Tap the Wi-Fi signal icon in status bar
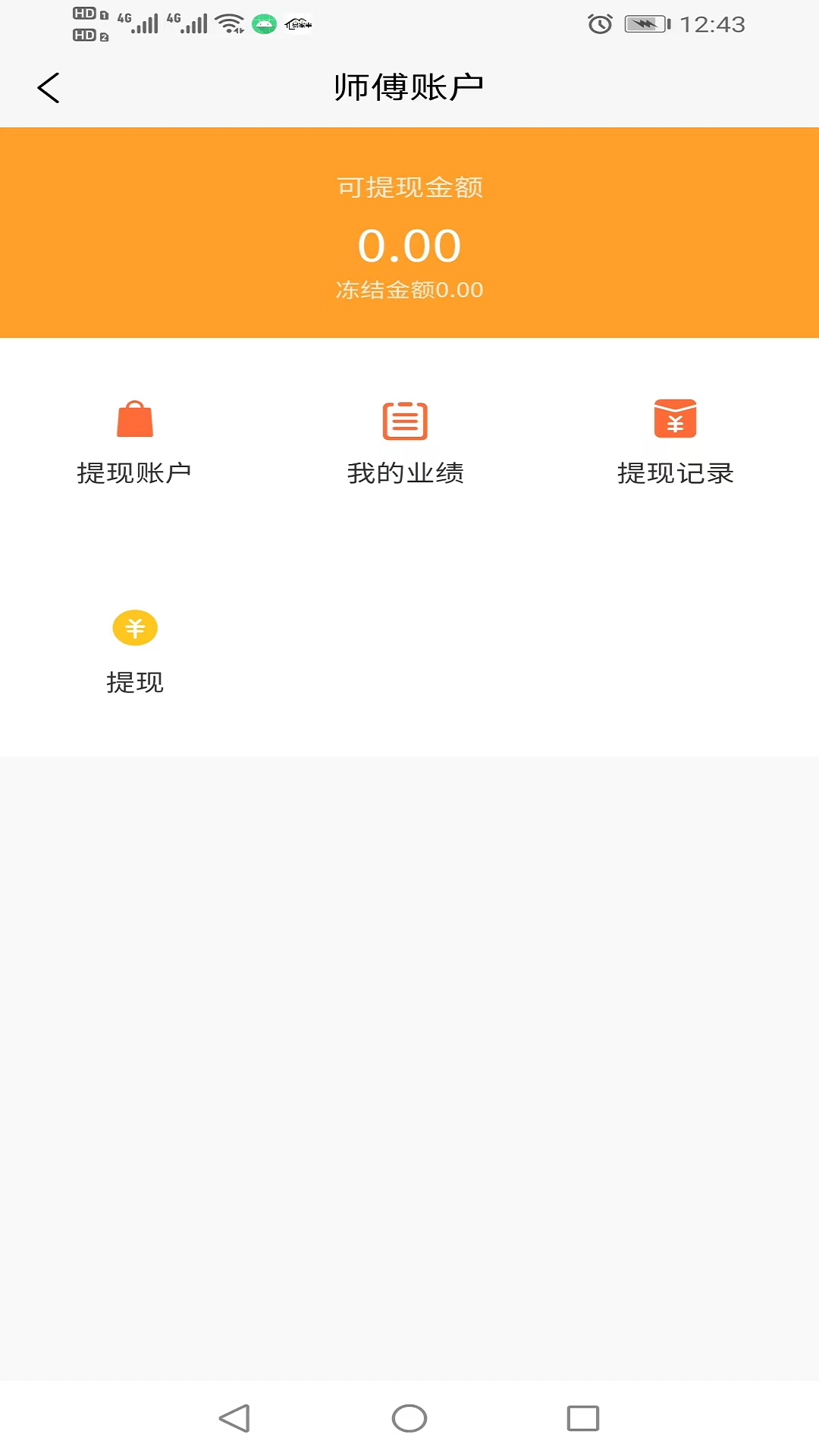Screen dimensions: 819x1456 coord(230,22)
